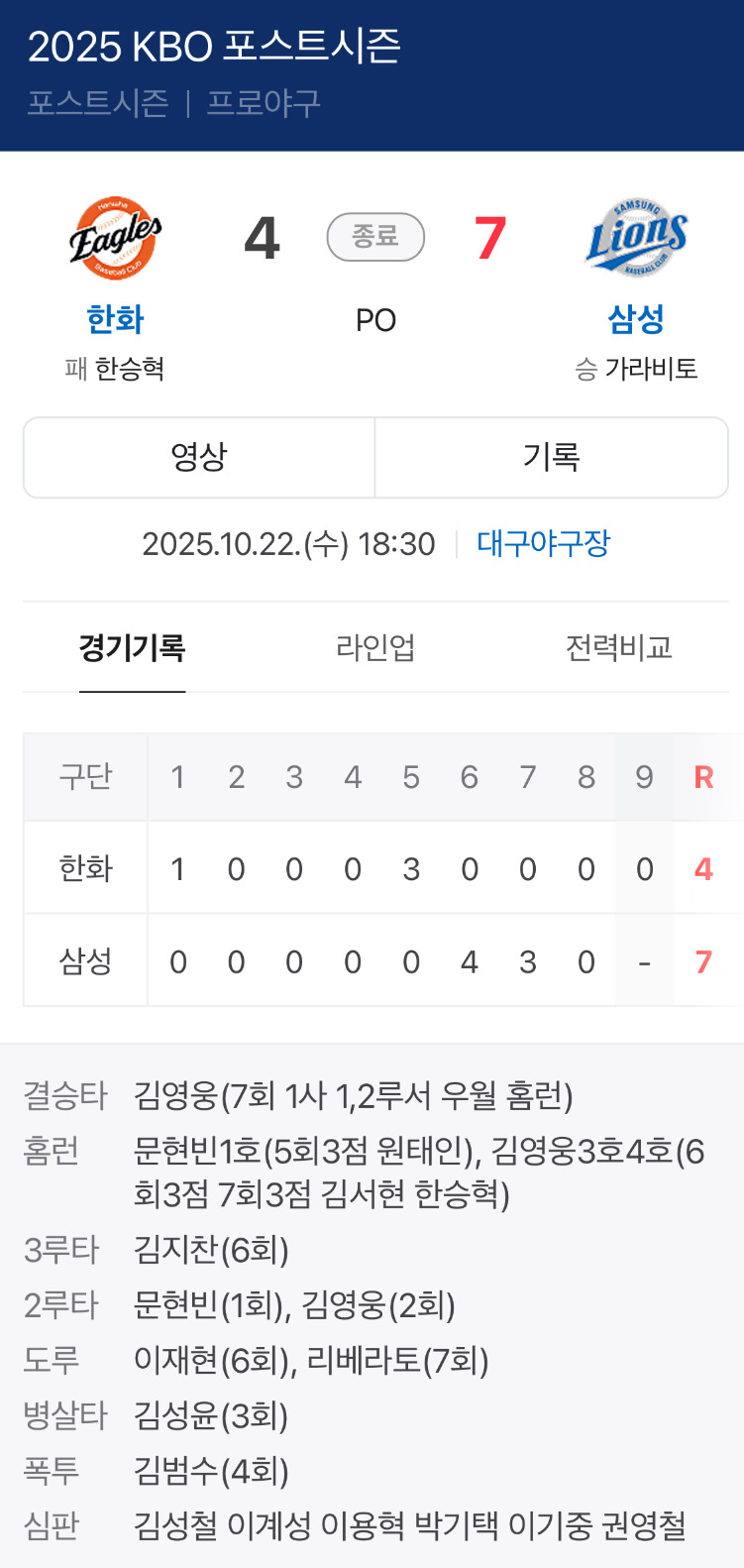This screenshot has width=744, height=1568.
Task: Open the 기록 records button
Action: point(551,457)
